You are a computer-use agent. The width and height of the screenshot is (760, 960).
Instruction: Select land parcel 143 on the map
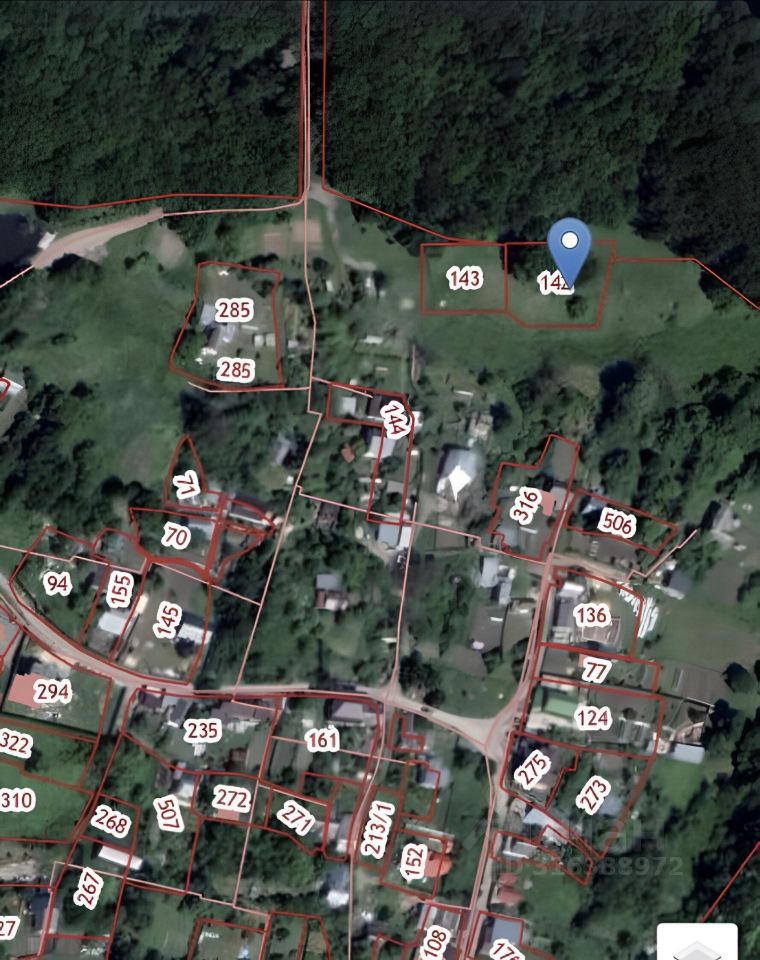pos(464,279)
